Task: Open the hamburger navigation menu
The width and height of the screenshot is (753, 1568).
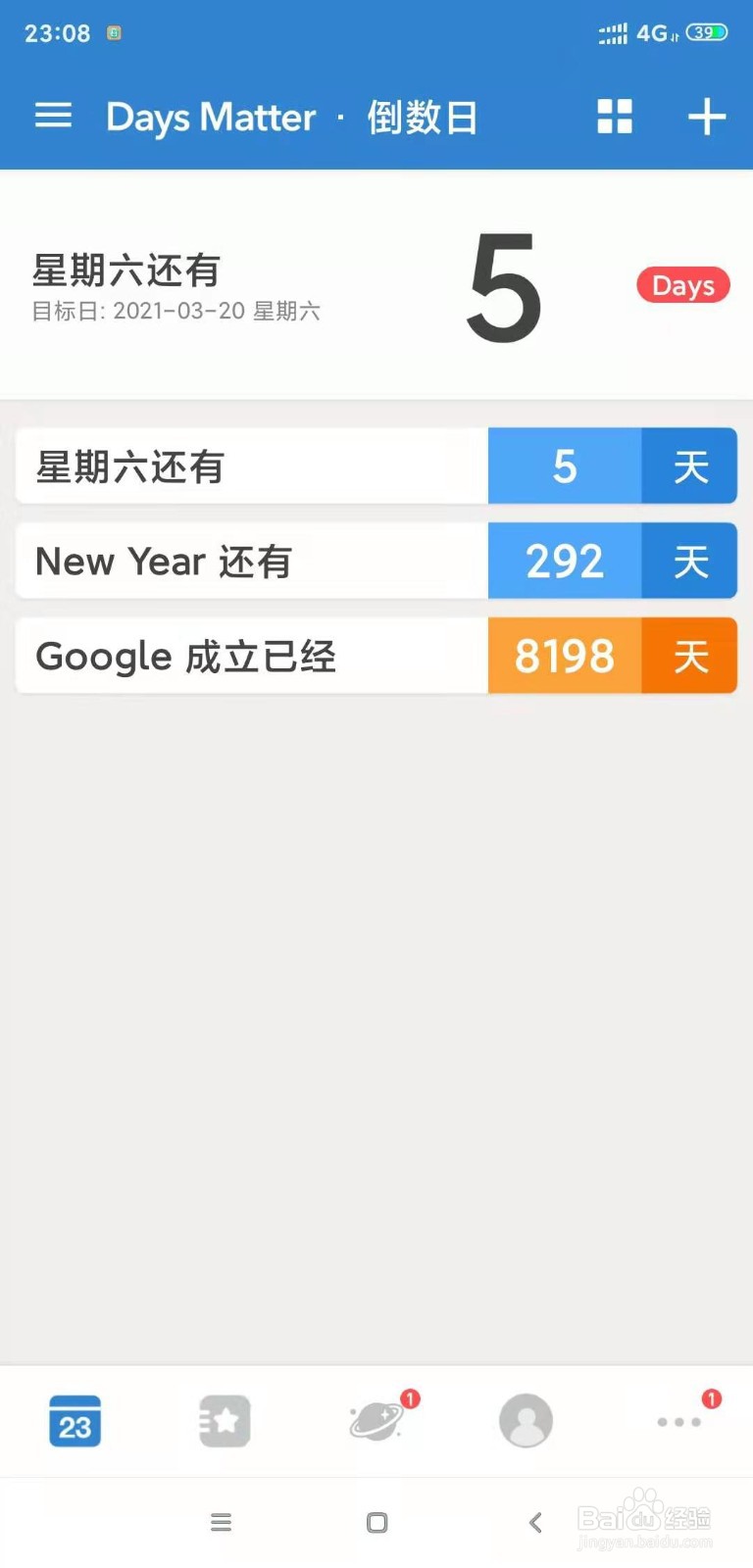Action: tap(52, 116)
